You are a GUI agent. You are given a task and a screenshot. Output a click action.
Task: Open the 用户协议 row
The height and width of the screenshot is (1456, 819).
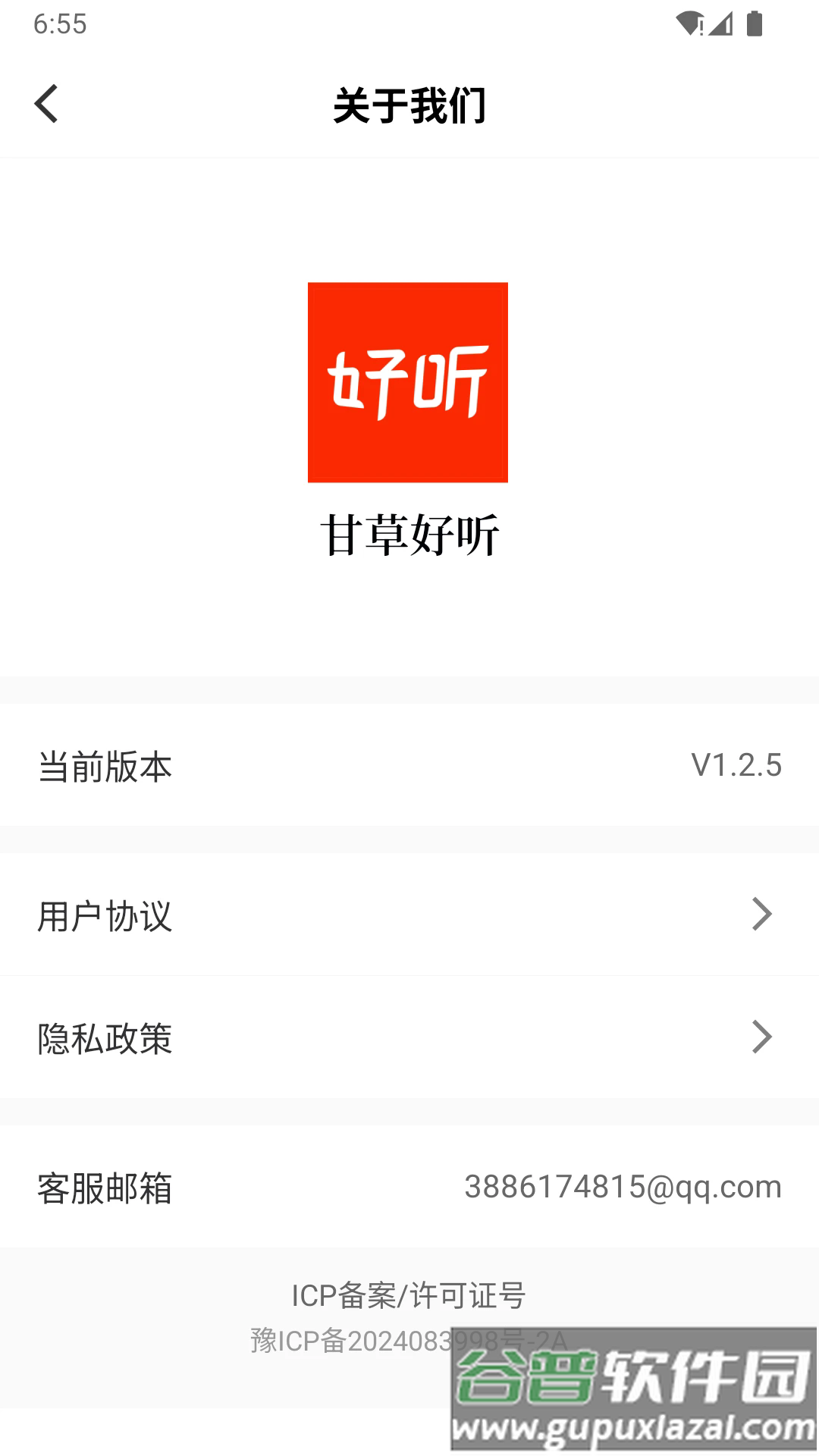(409, 915)
